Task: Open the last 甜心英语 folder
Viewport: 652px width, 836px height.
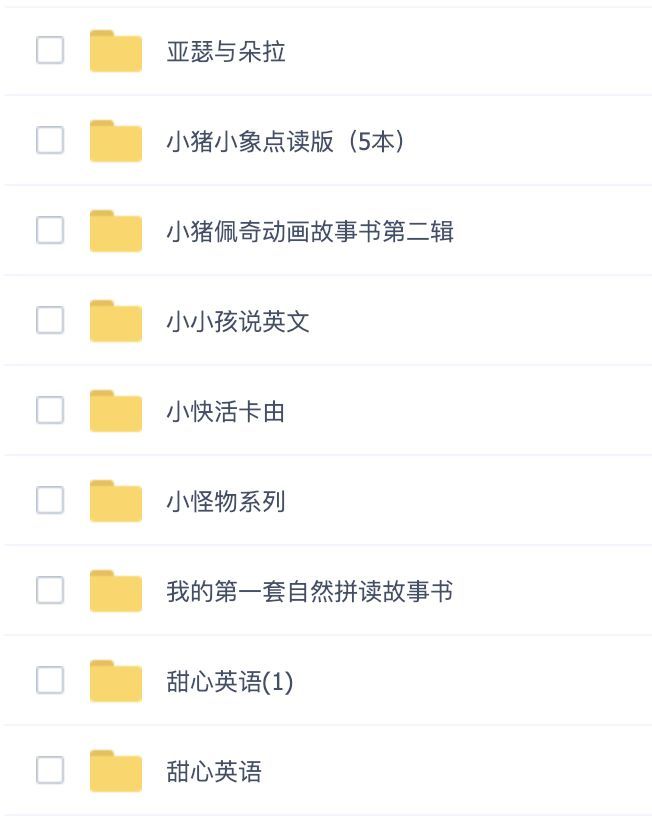Action: pos(214,772)
